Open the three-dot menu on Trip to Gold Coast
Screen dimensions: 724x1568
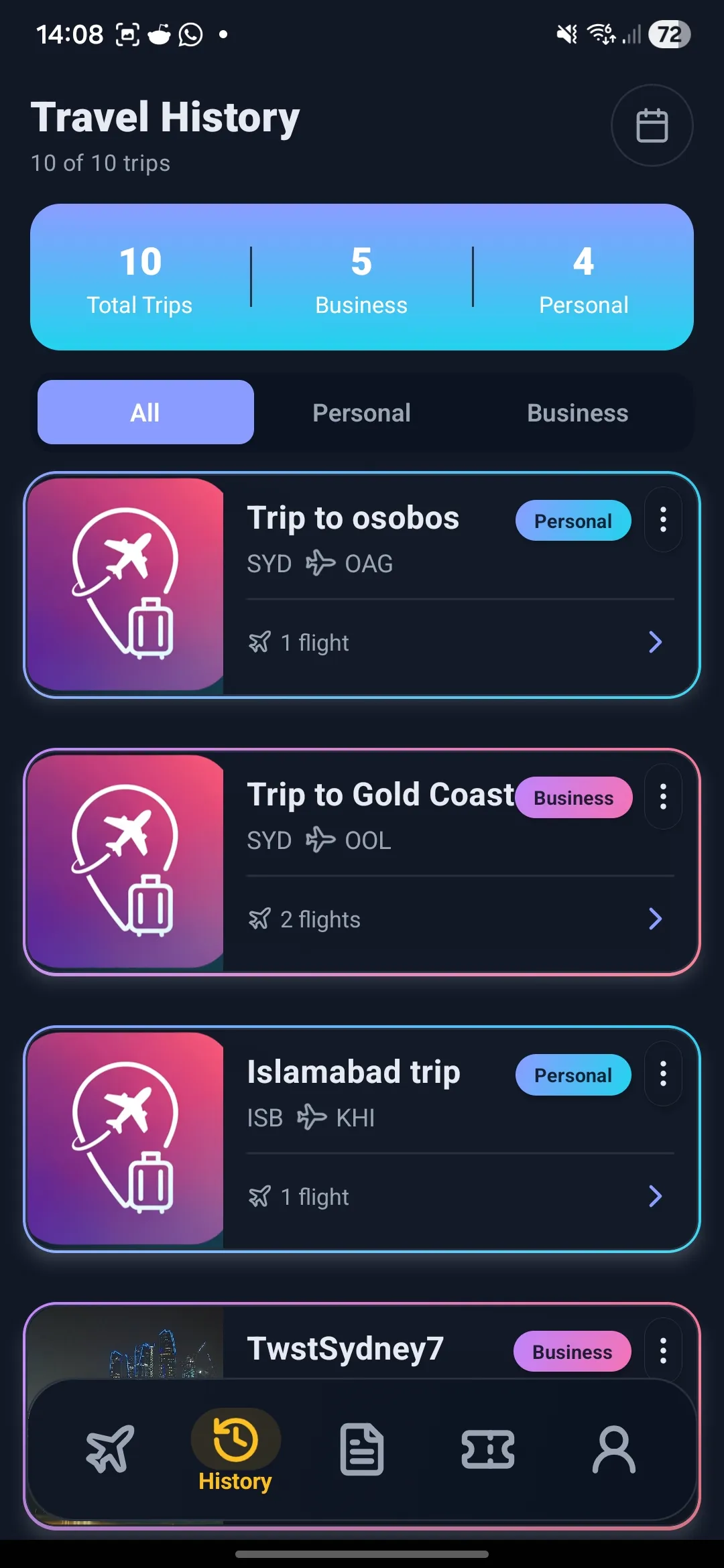[x=663, y=797]
